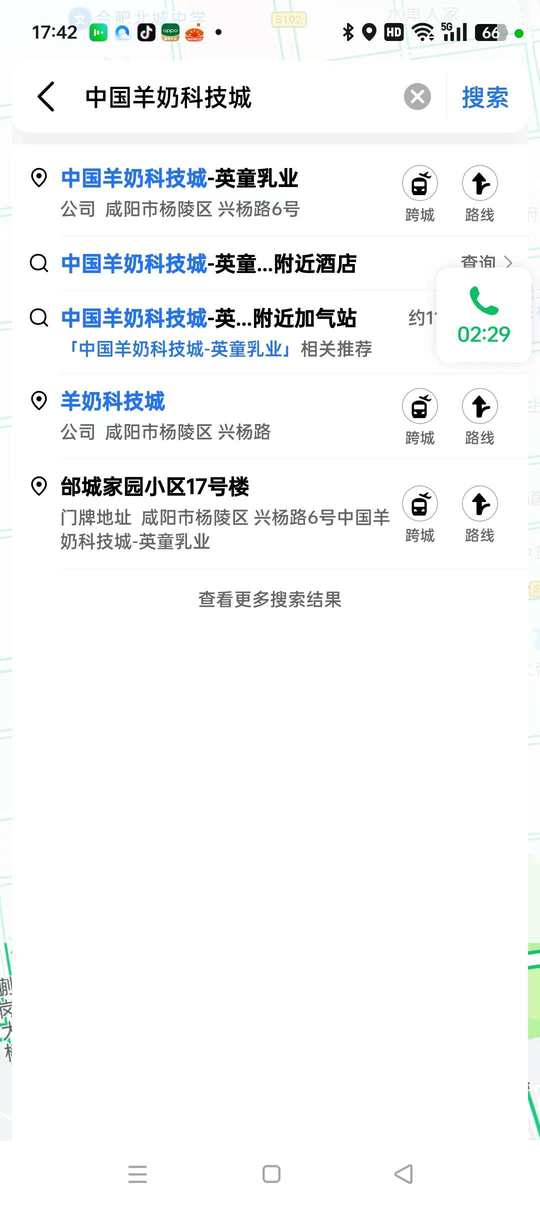Image resolution: width=540 pixels, height=1207 pixels.
Task: Open the 羊奶科技城 result
Action: coord(210,416)
